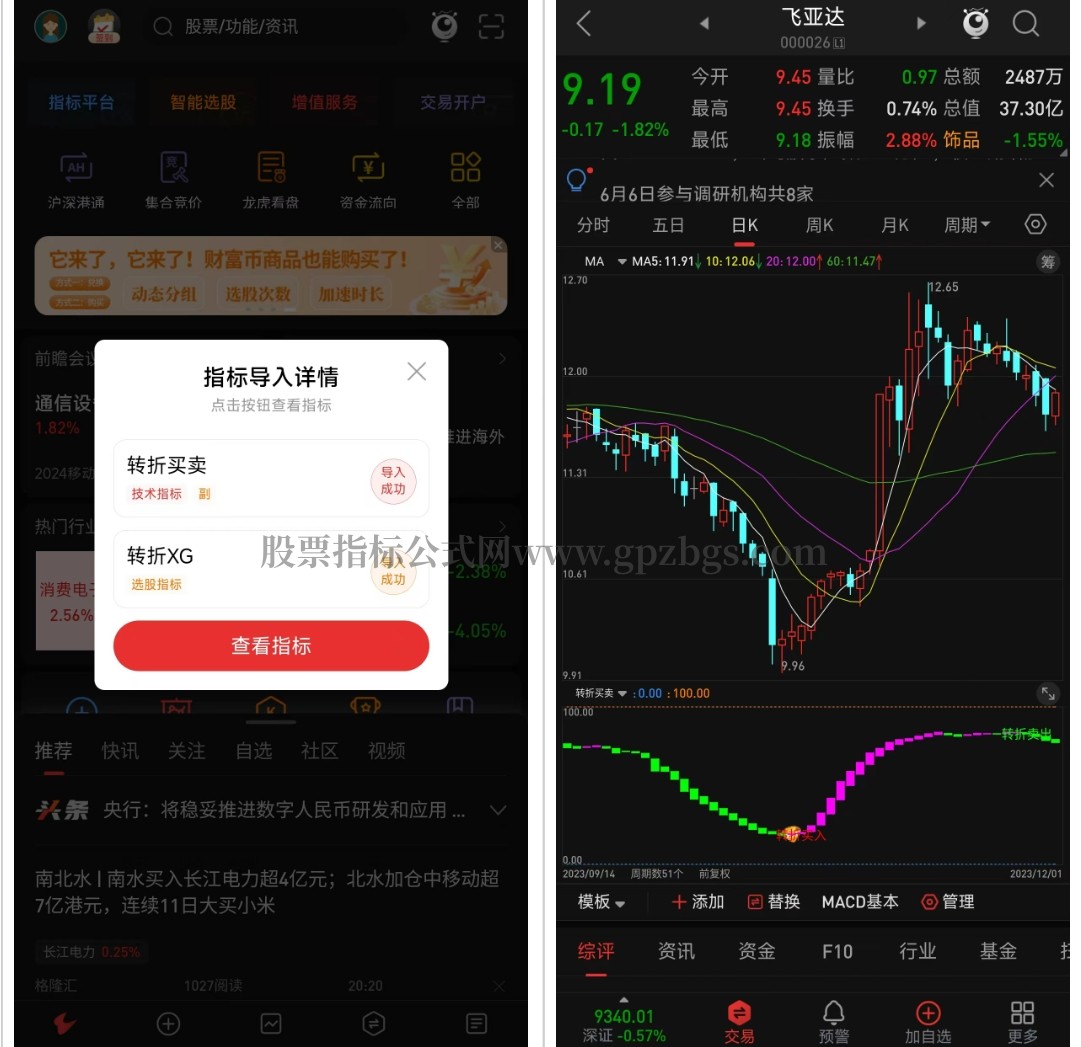Switch to the 资金 tab
This screenshot has width=1081, height=1047.
[x=757, y=951]
